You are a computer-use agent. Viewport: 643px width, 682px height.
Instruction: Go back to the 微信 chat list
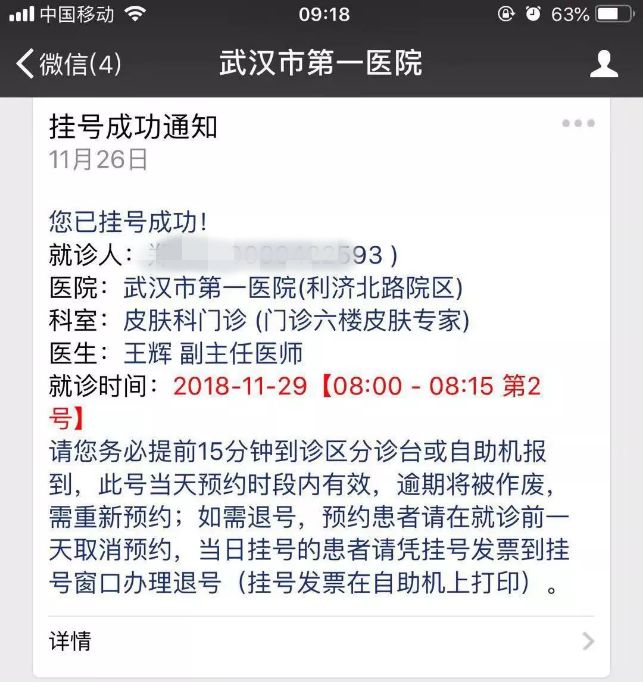coord(68,65)
